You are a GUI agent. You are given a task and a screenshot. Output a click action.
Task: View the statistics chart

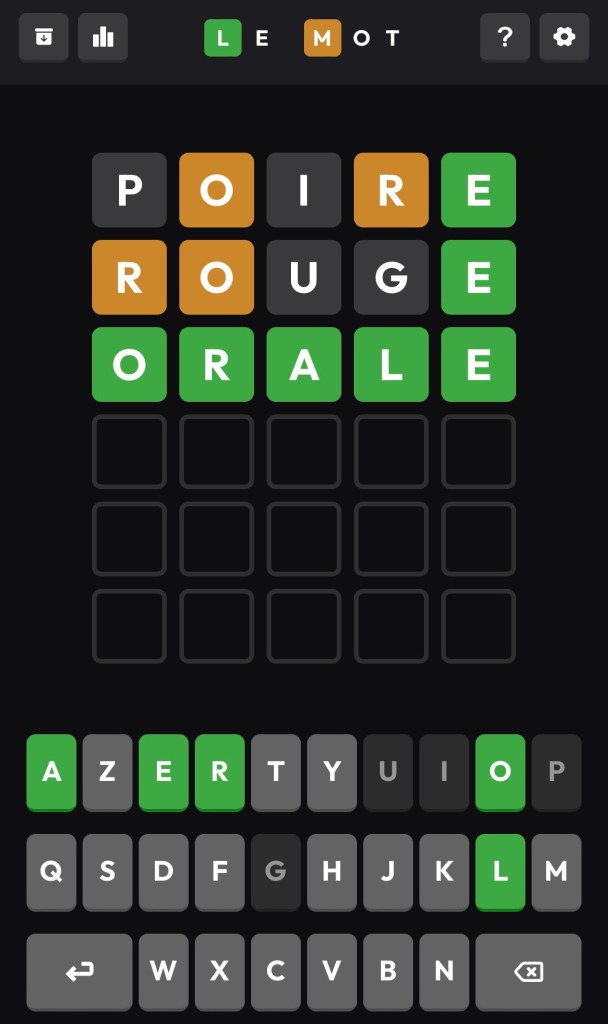click(x=103, y=38)
